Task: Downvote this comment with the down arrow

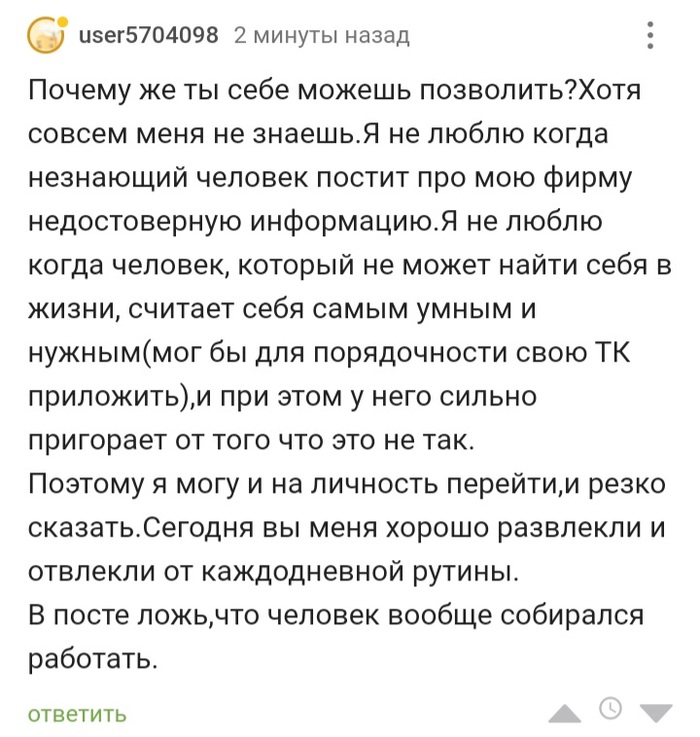Action: pos(656,714)
